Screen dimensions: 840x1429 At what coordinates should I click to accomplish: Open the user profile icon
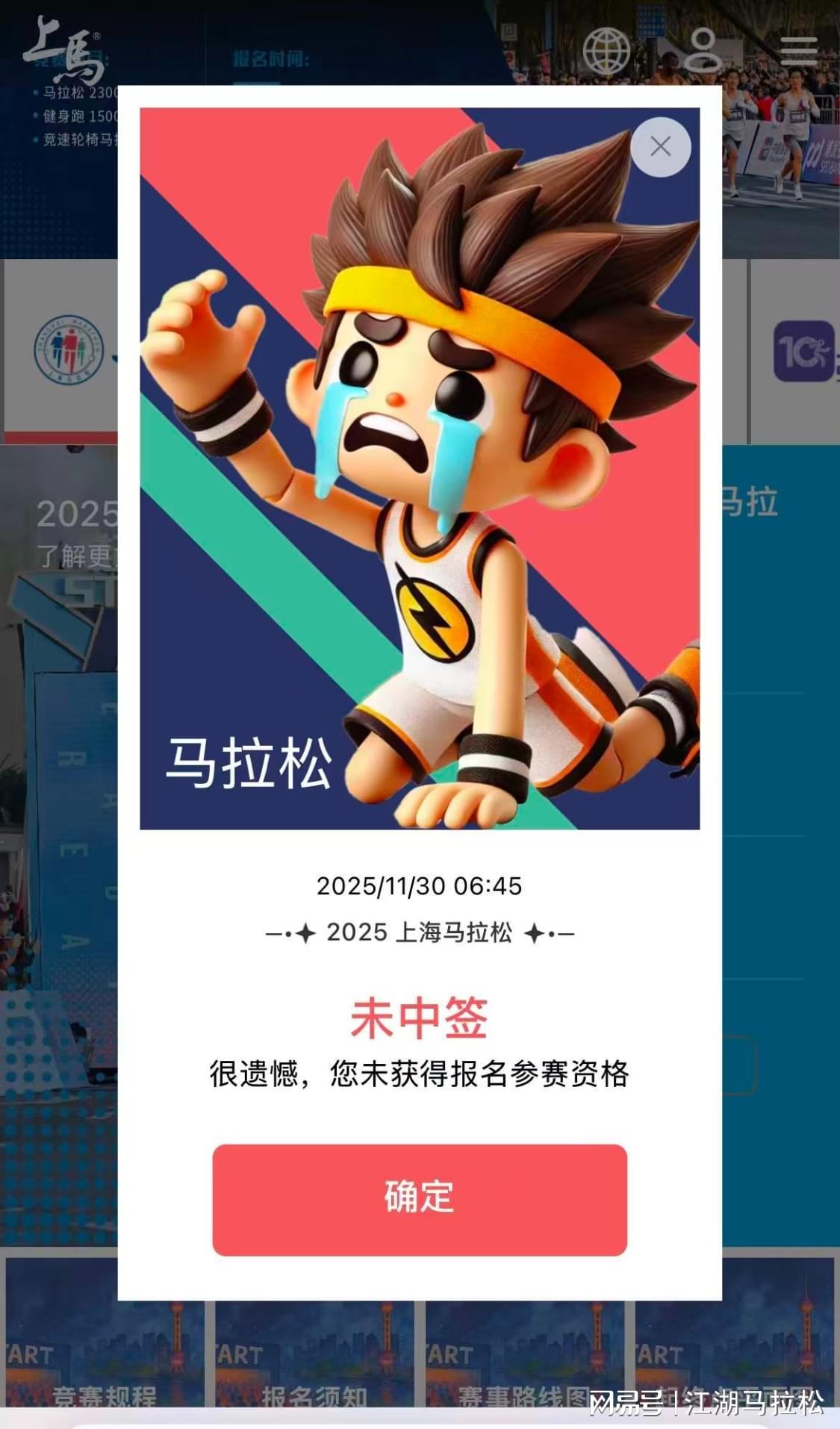click(703, 50)
